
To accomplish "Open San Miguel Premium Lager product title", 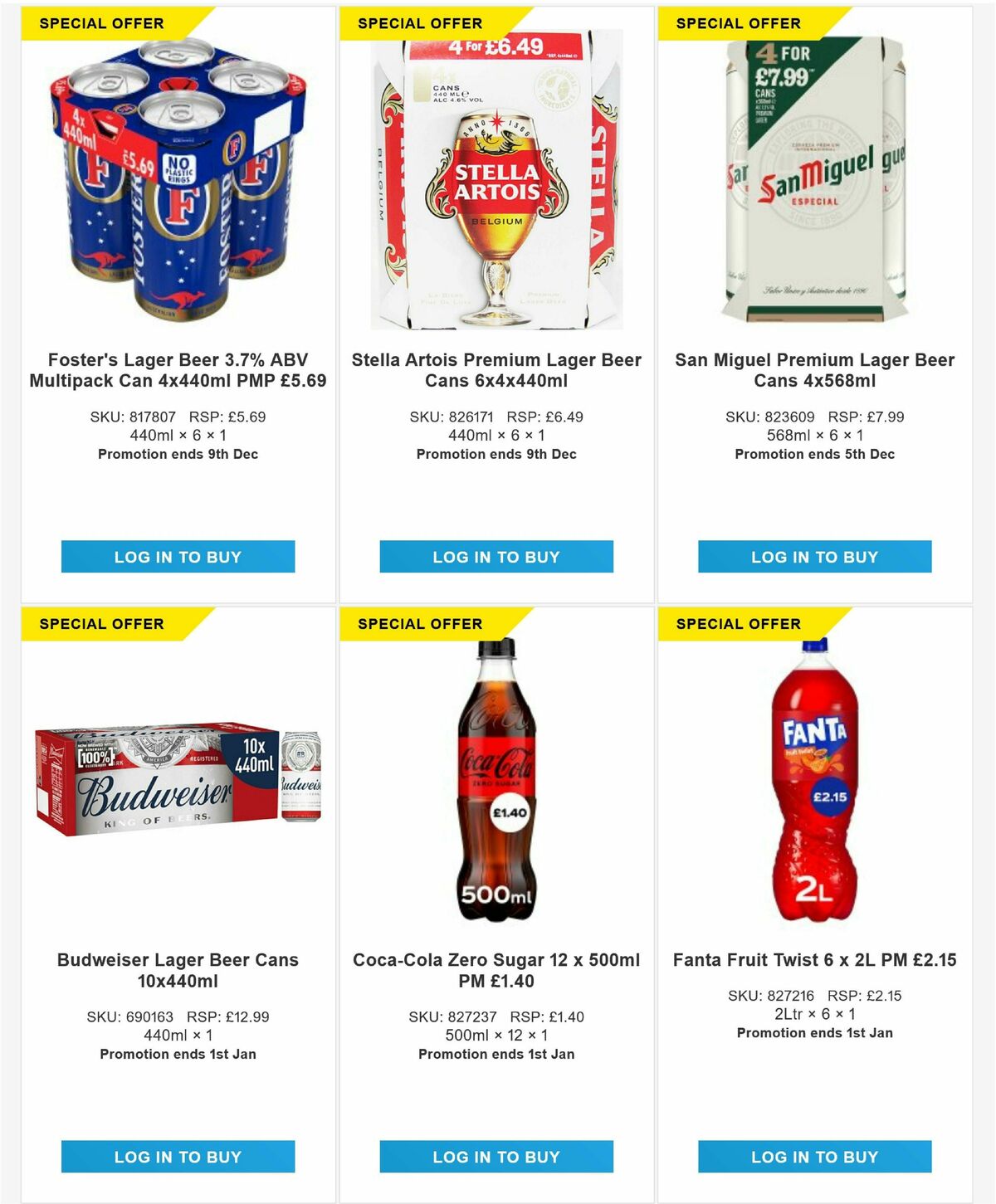I will pyautogui.click(x=814, y=372).
